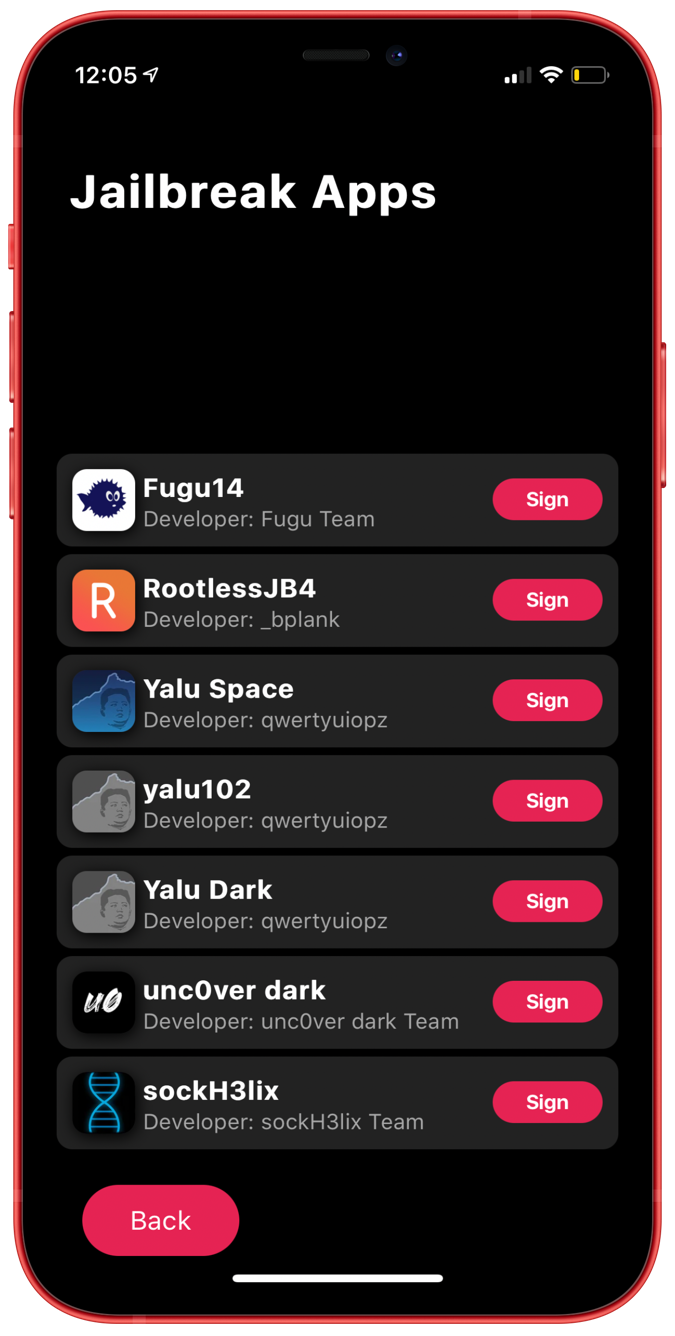Screen dimensions: 675x1336
Task: Tap Sign for unc0ver dark
Action: click(547, 1002)
